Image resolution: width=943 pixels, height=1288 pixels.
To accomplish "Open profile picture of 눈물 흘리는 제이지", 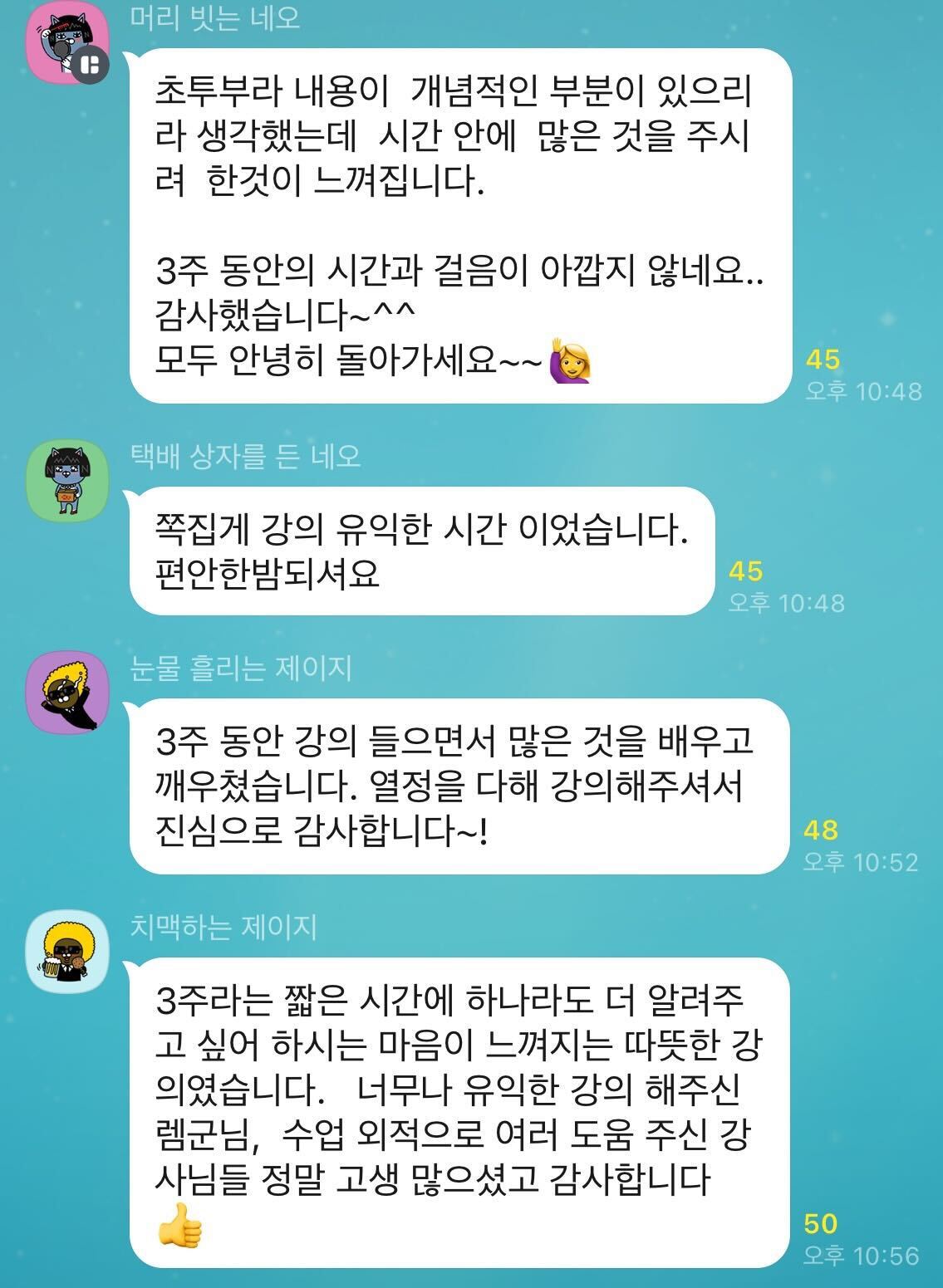I will (x=67, y=692).
